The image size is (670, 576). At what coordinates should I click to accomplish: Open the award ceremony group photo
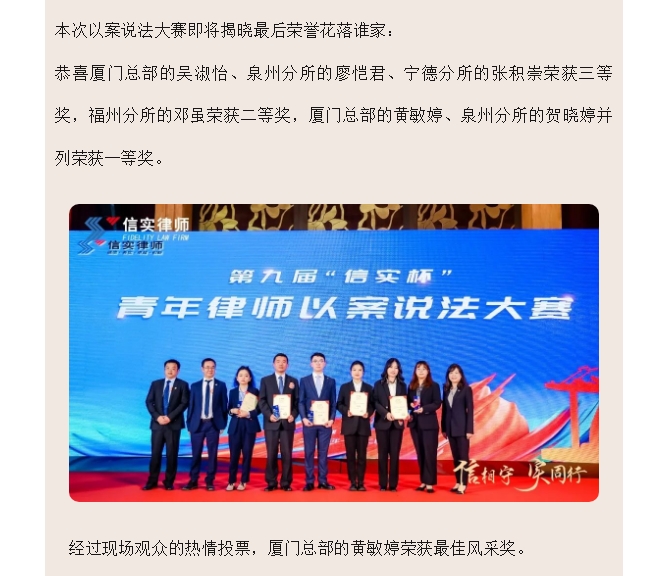[334, 353]
